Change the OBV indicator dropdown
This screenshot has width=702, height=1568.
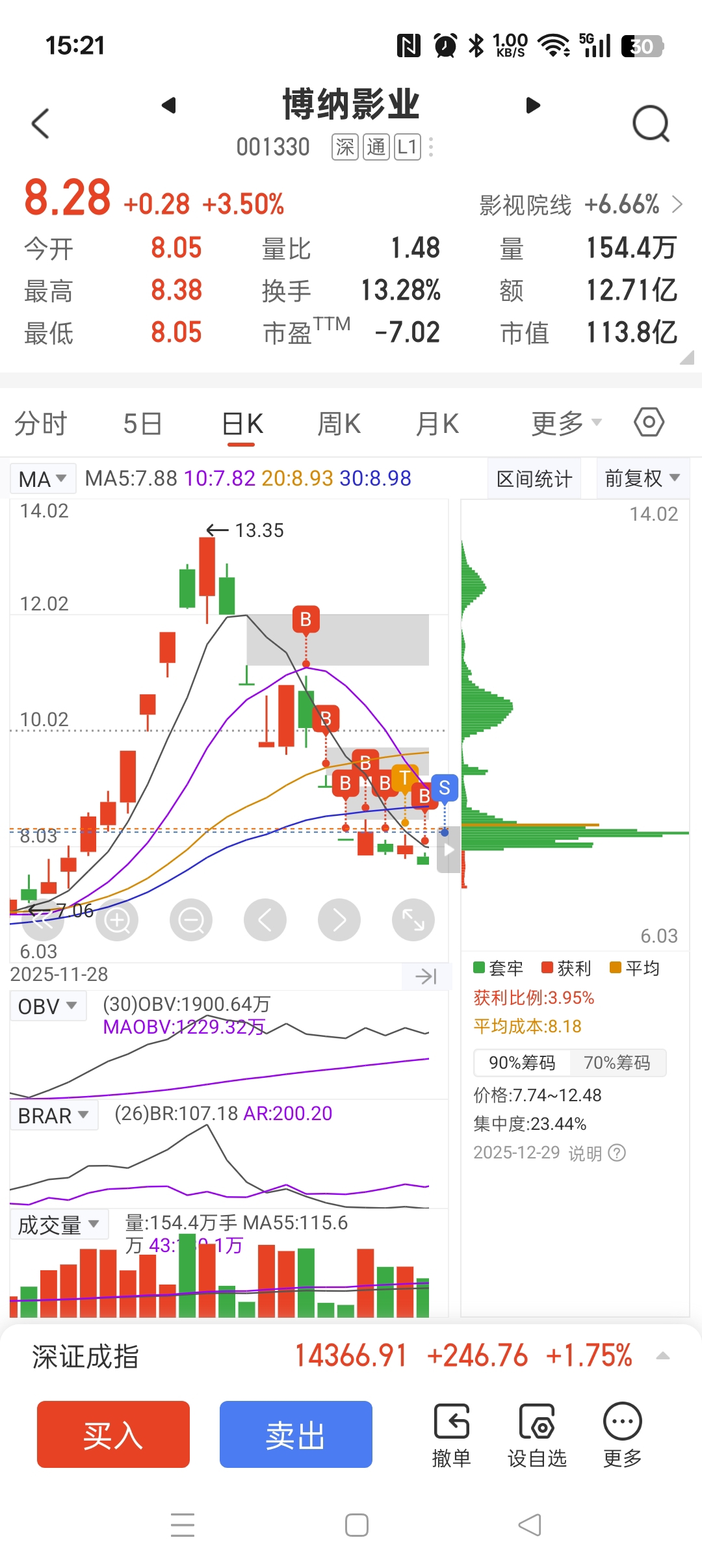coord(47,1006)
